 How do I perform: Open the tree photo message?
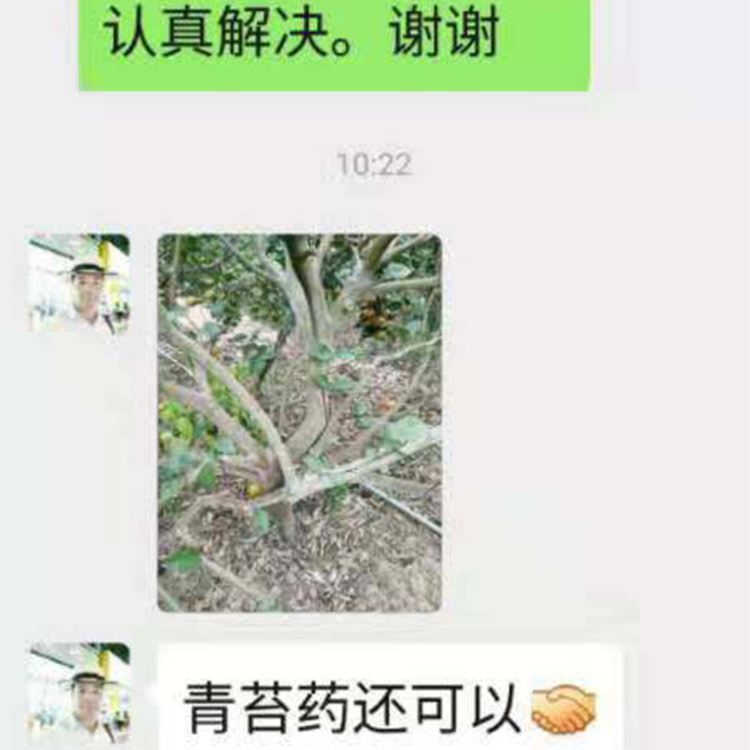pyautogui.click(x=299, y=422)
